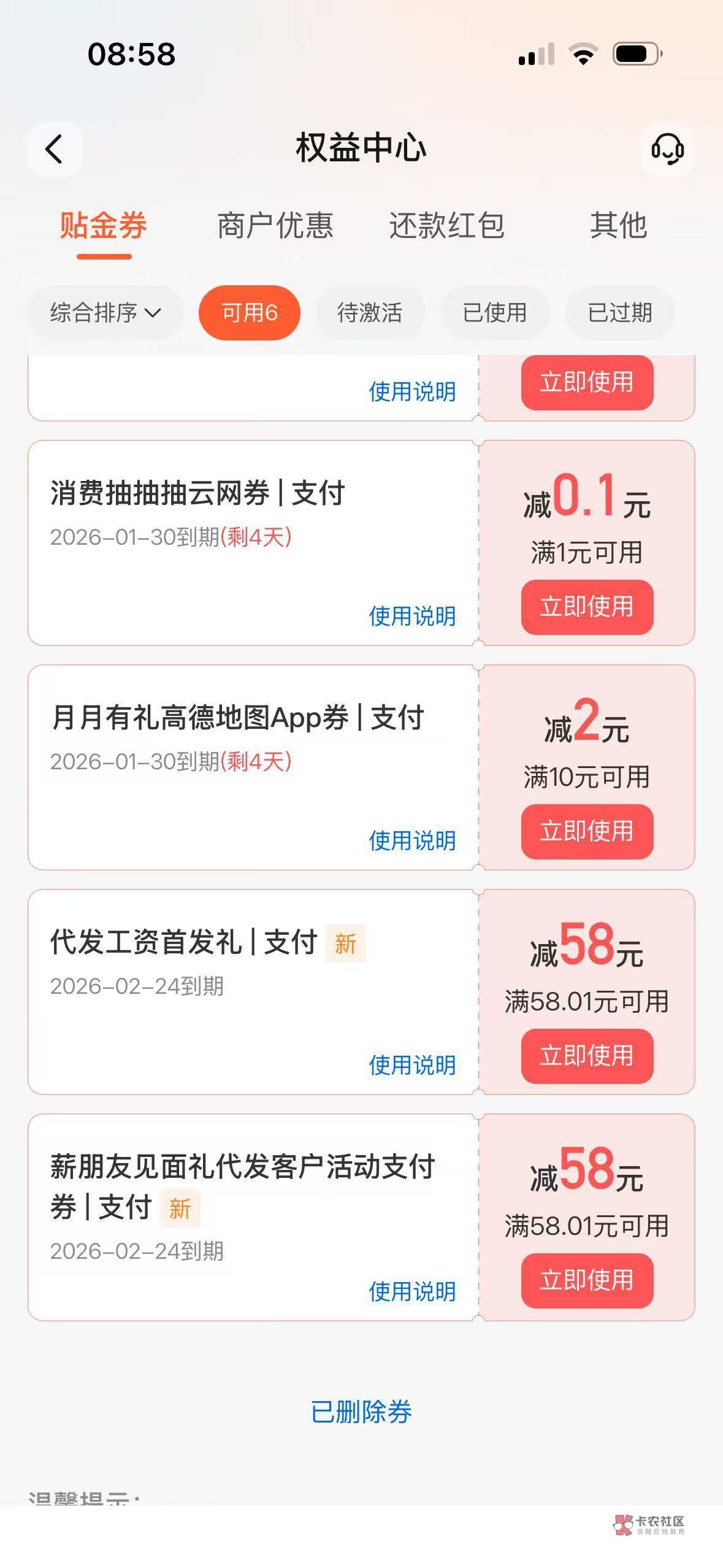Viewport: 723px width, 1568px height.
Task: Go back from 权益中心
Action: (x=55, y=149)
